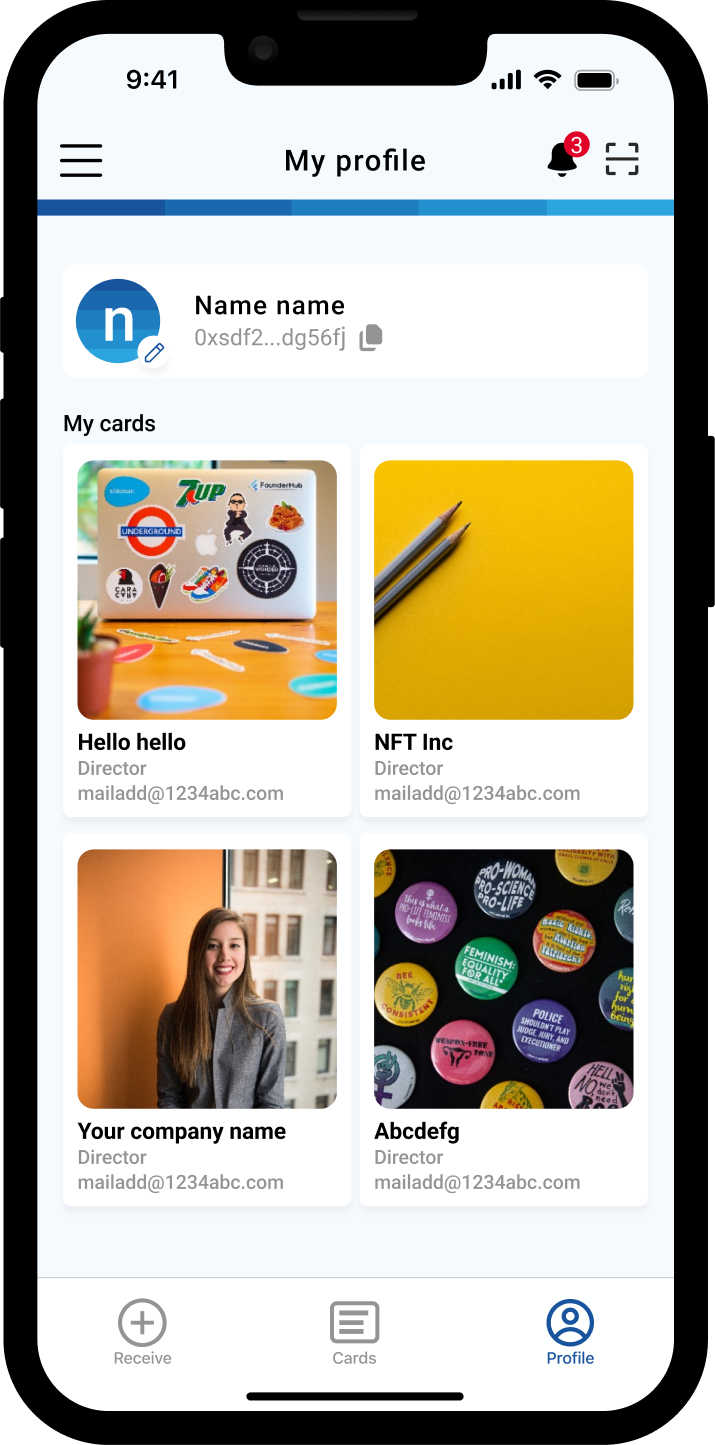Launch the QR code scanner
This screenshot has width=715, height=1445.
point(622,160)
